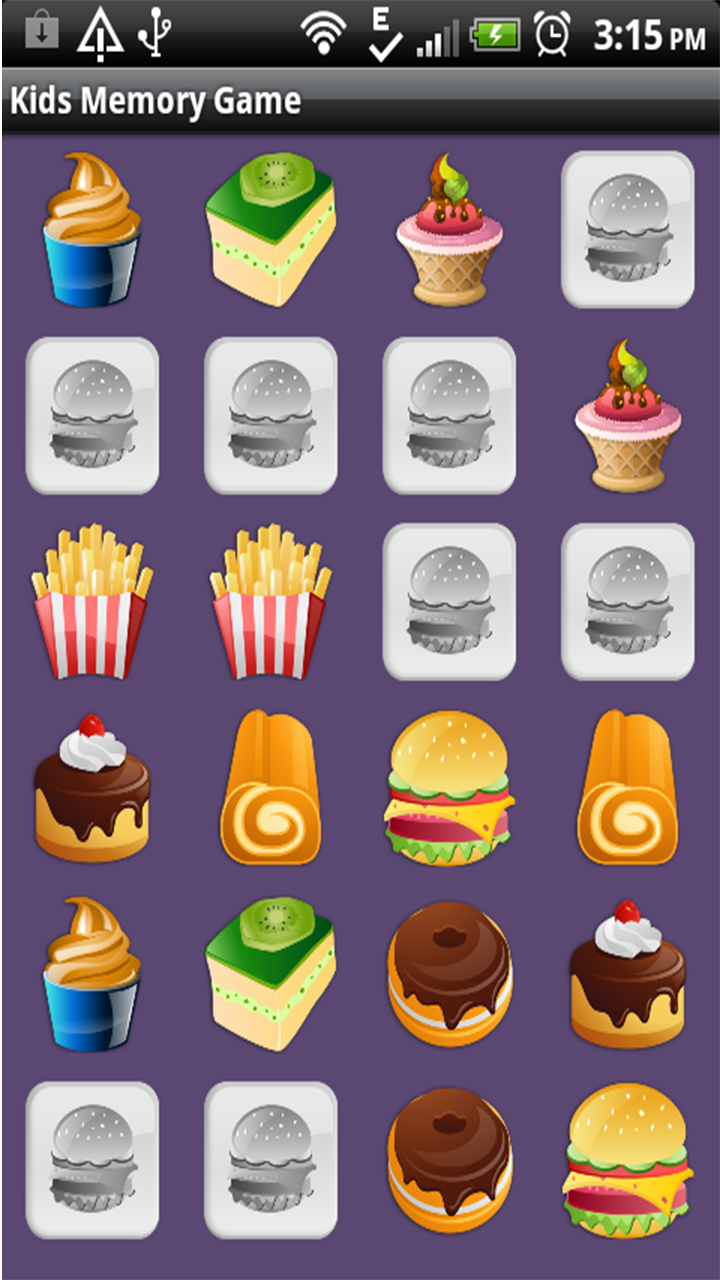
Task: Reveal the hidden card above the hamburger
Action: [x=449, y=601]
